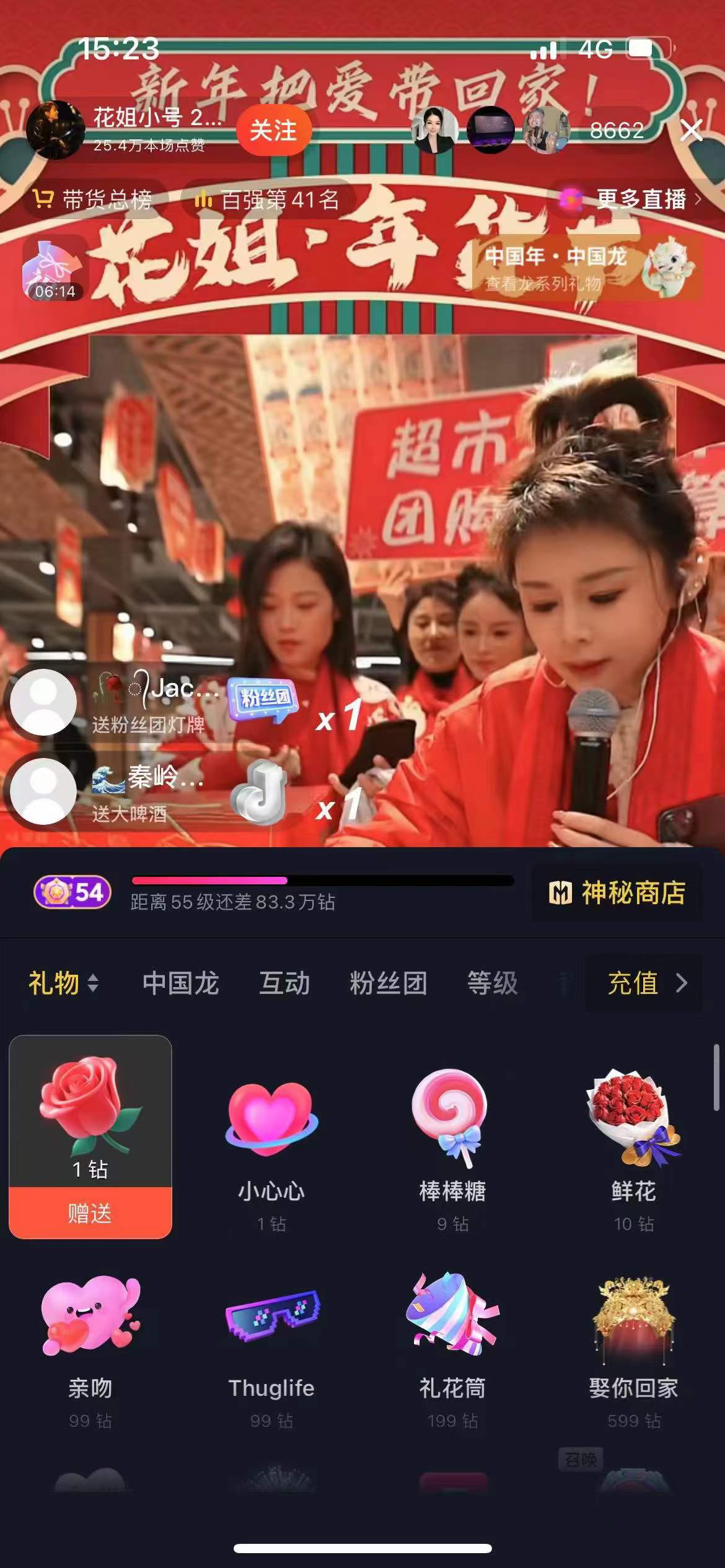
Task: Follow the streamer with 关注 button
Action: pos(273,131)
